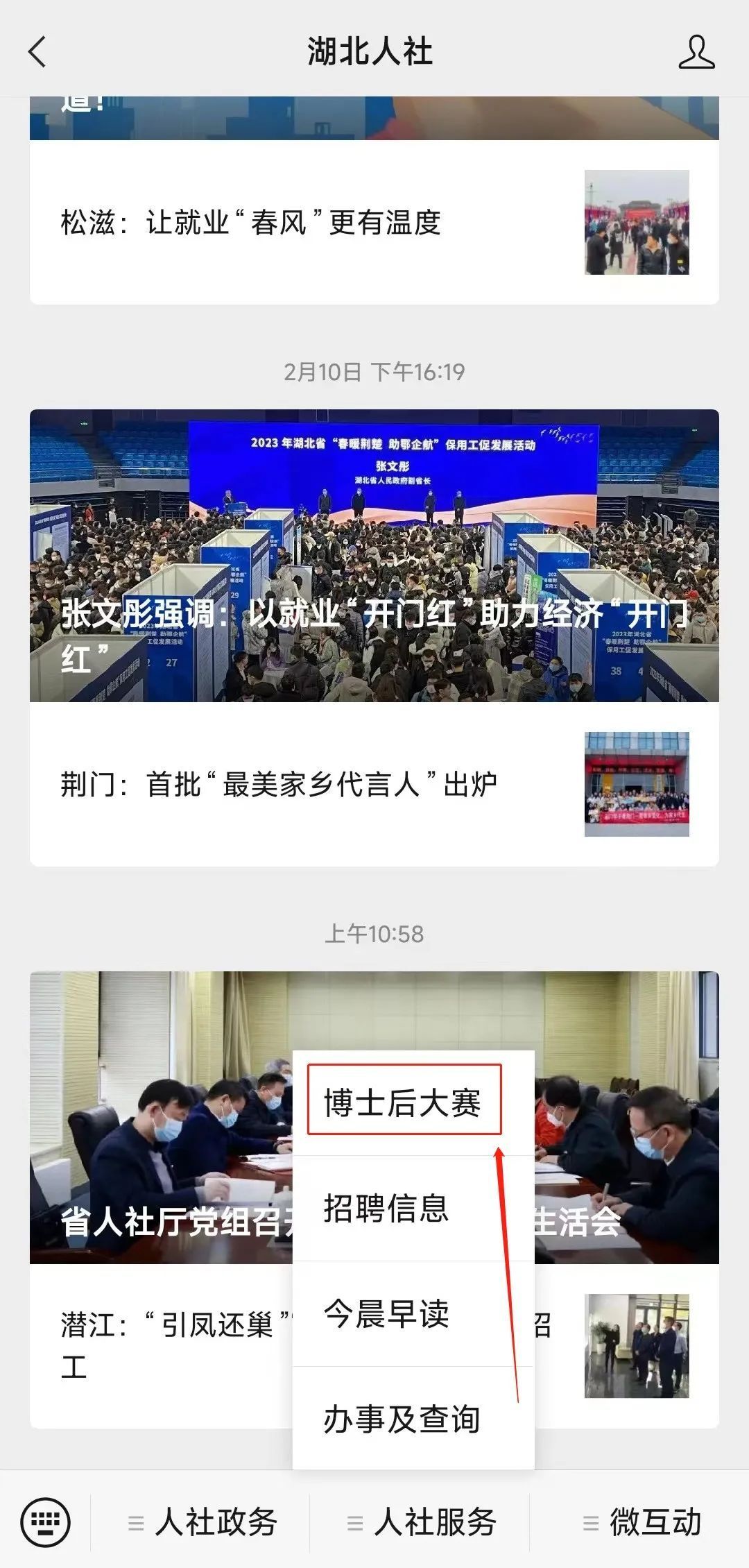This screenshot has height=1568, width=749.
Task: Select 博士后大赛 from popup menu
Action: pyautogui.click(x=404, y=1103)
